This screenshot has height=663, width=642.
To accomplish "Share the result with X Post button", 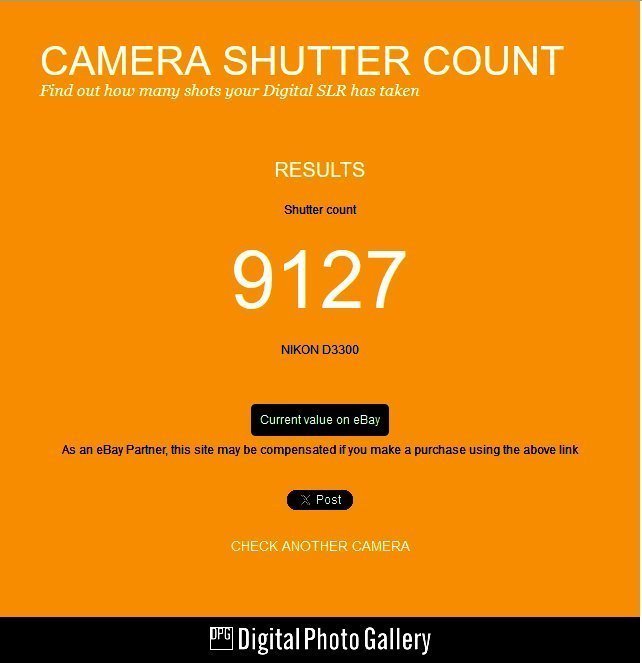I will pos(320,500).
